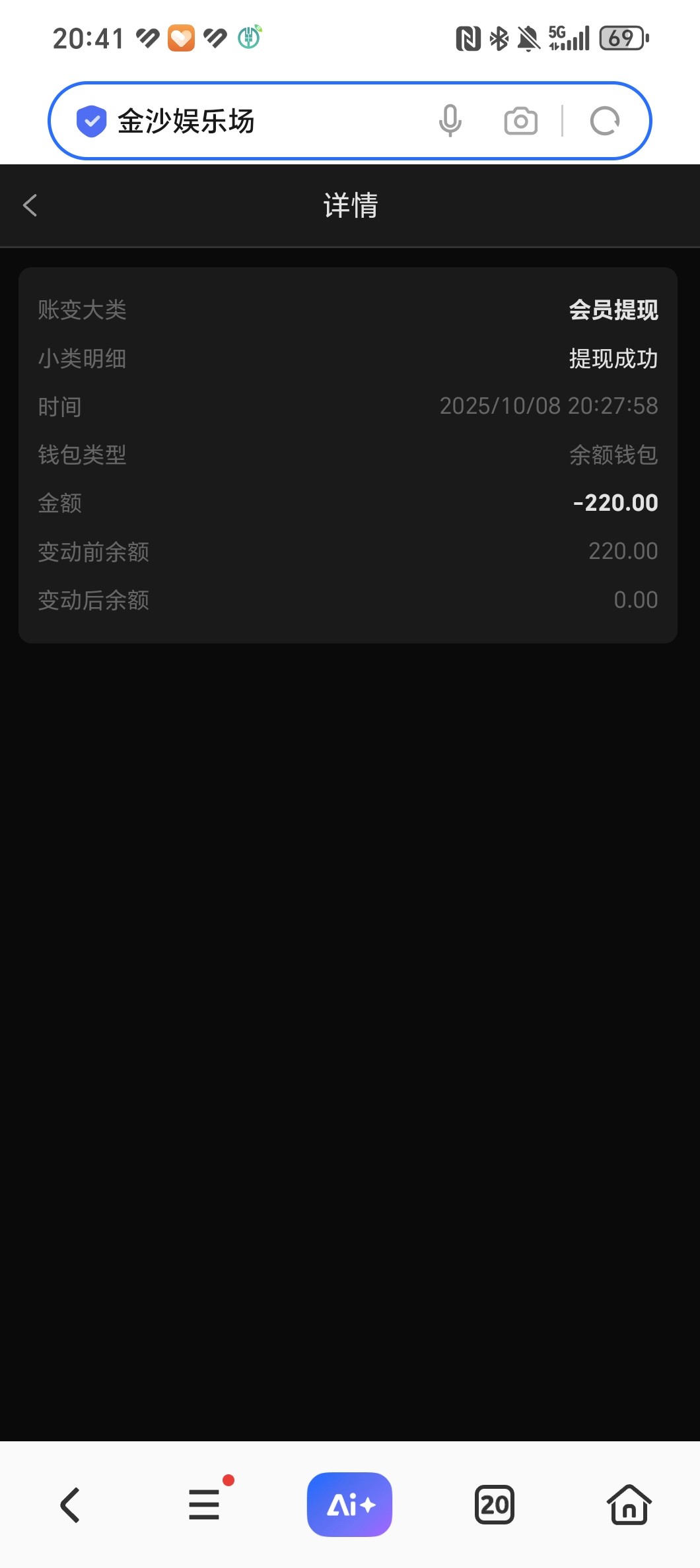Select the transaction amount -220.00
The height and width of the screenshot is (1568, 700).
[613, 502]
